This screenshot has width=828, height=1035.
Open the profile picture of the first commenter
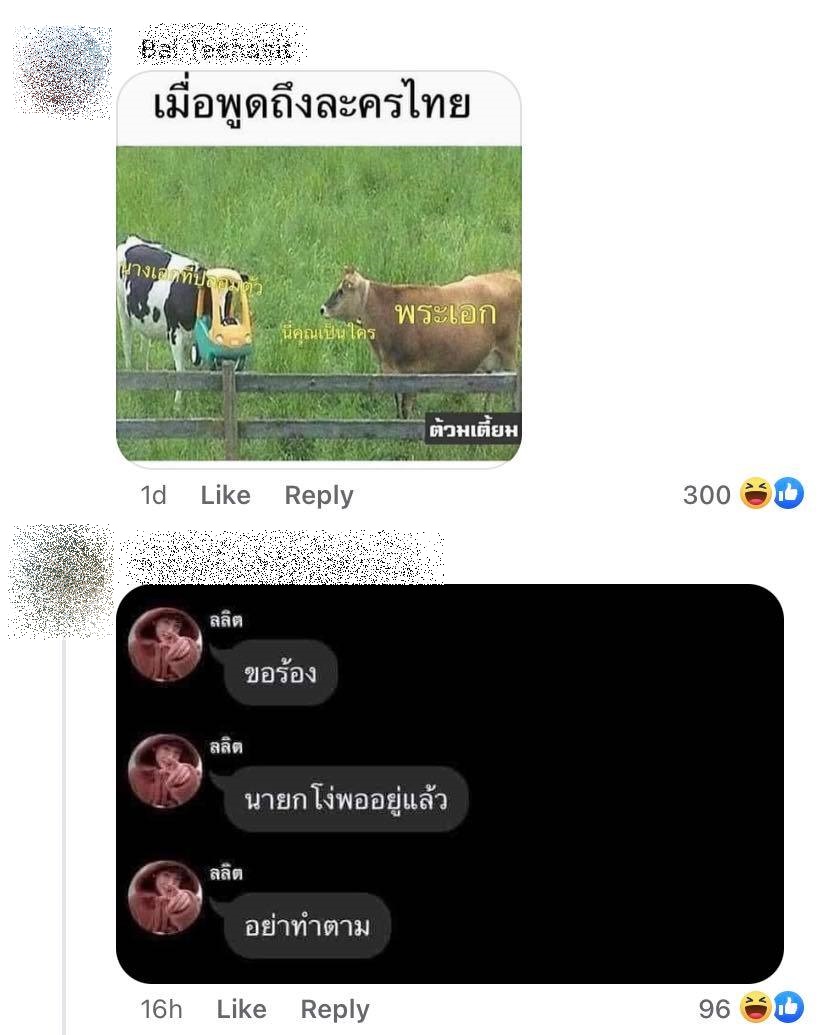[x=64, y=72]
